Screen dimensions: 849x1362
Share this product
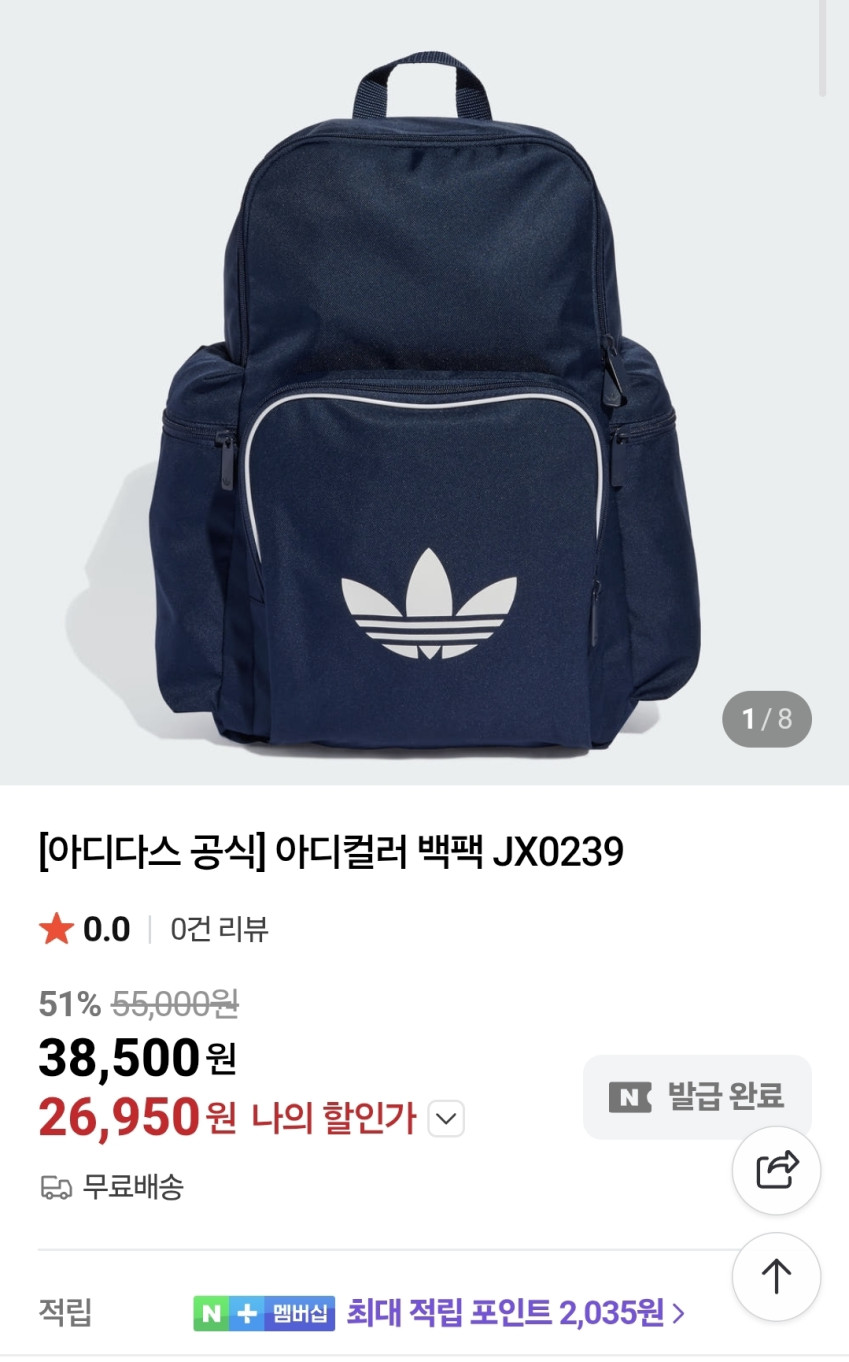coord(776,1170)
